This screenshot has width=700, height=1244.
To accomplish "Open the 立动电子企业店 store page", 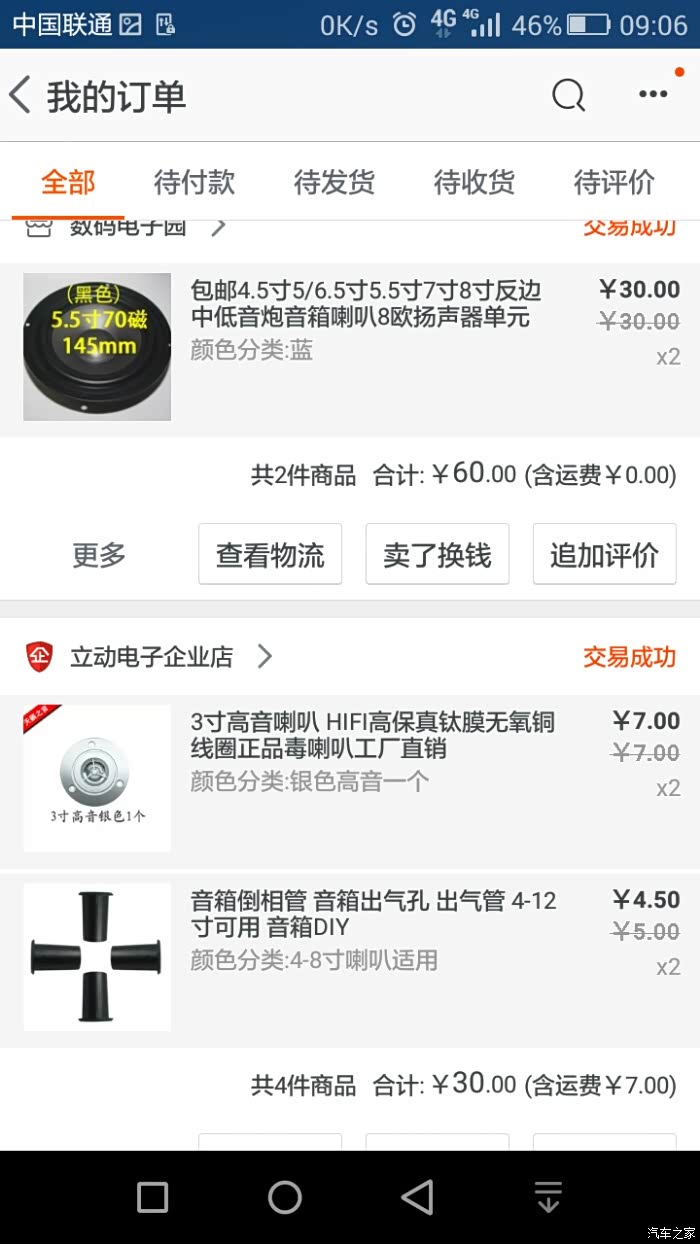I will pos(152,657).
